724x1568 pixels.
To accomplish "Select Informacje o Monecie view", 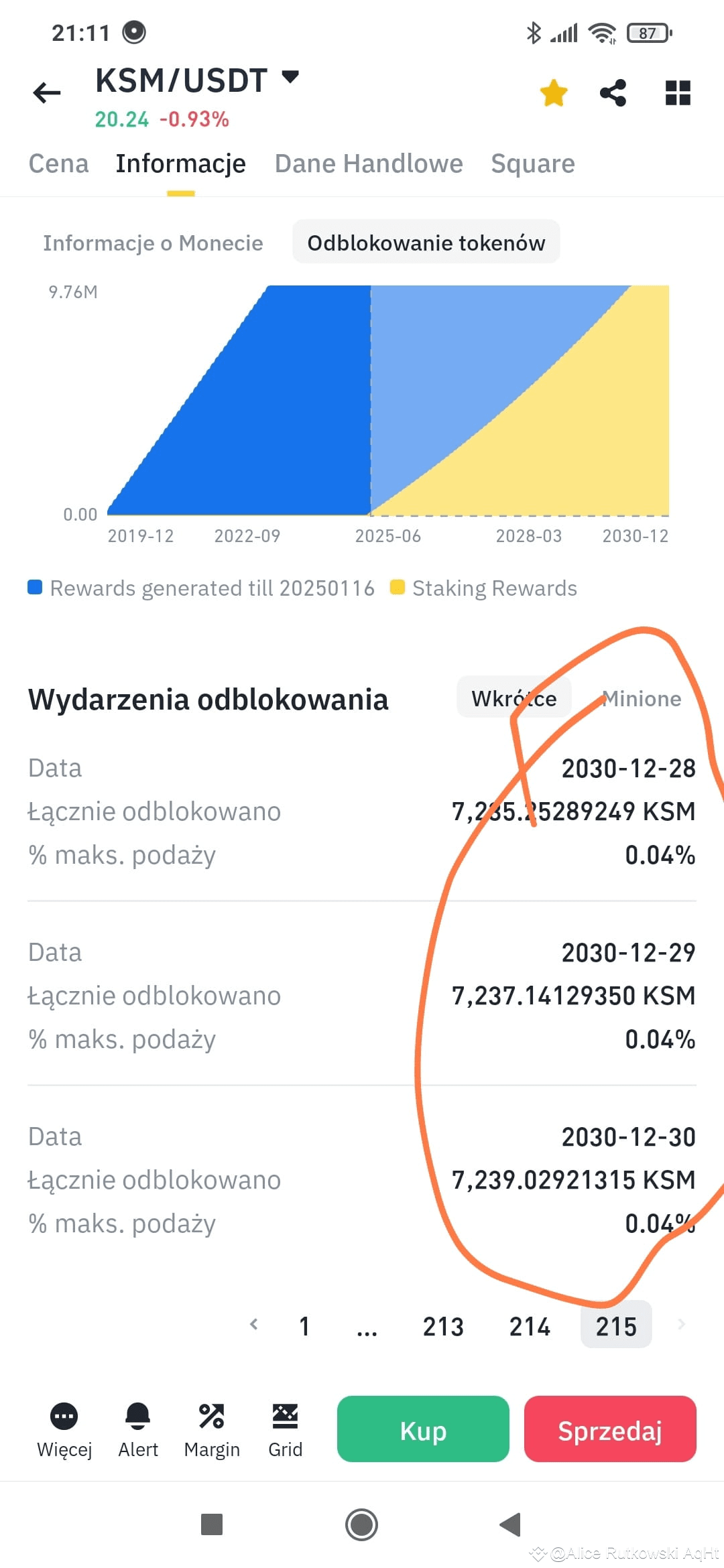I will click(152, 243).
